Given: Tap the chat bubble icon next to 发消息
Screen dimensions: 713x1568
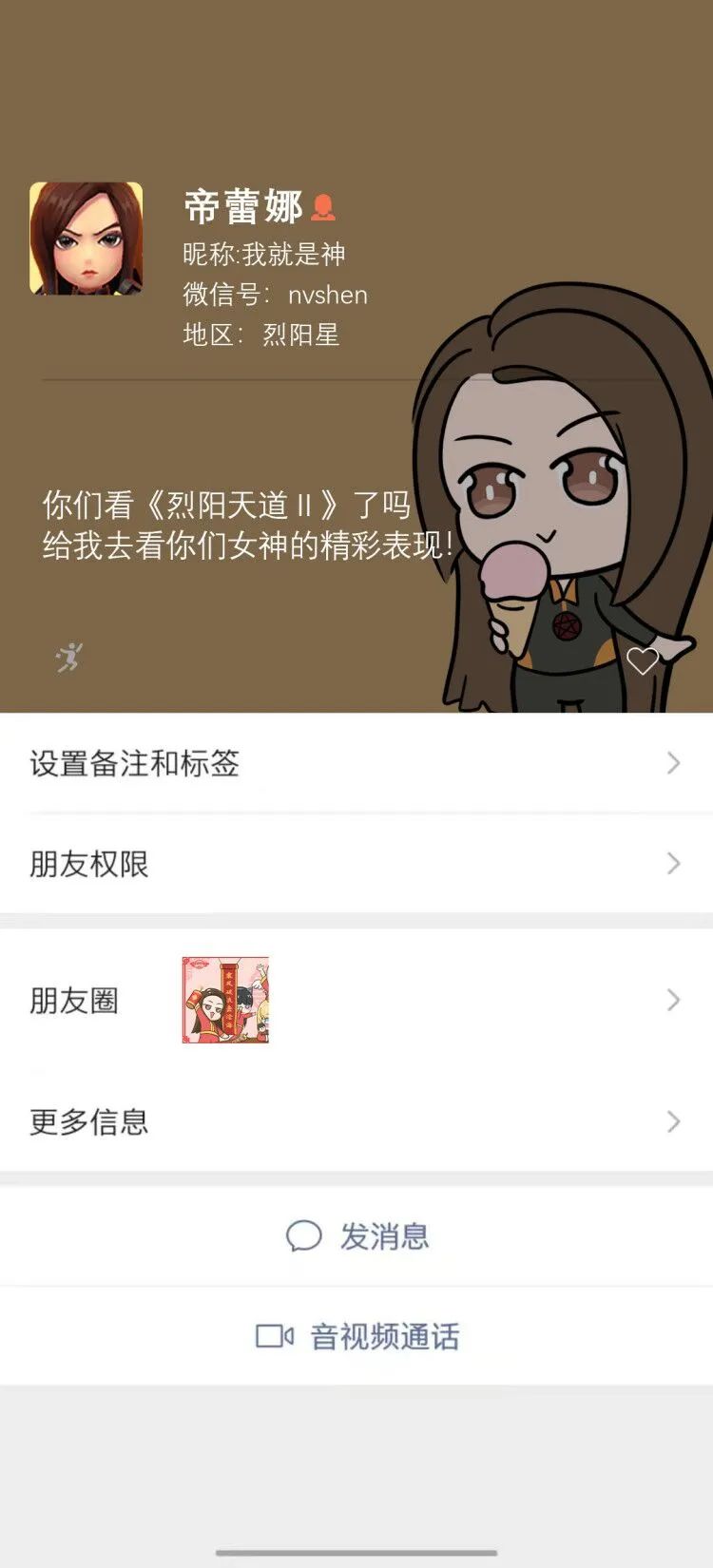Looking at the screenshot, I should coord(306,1235).
